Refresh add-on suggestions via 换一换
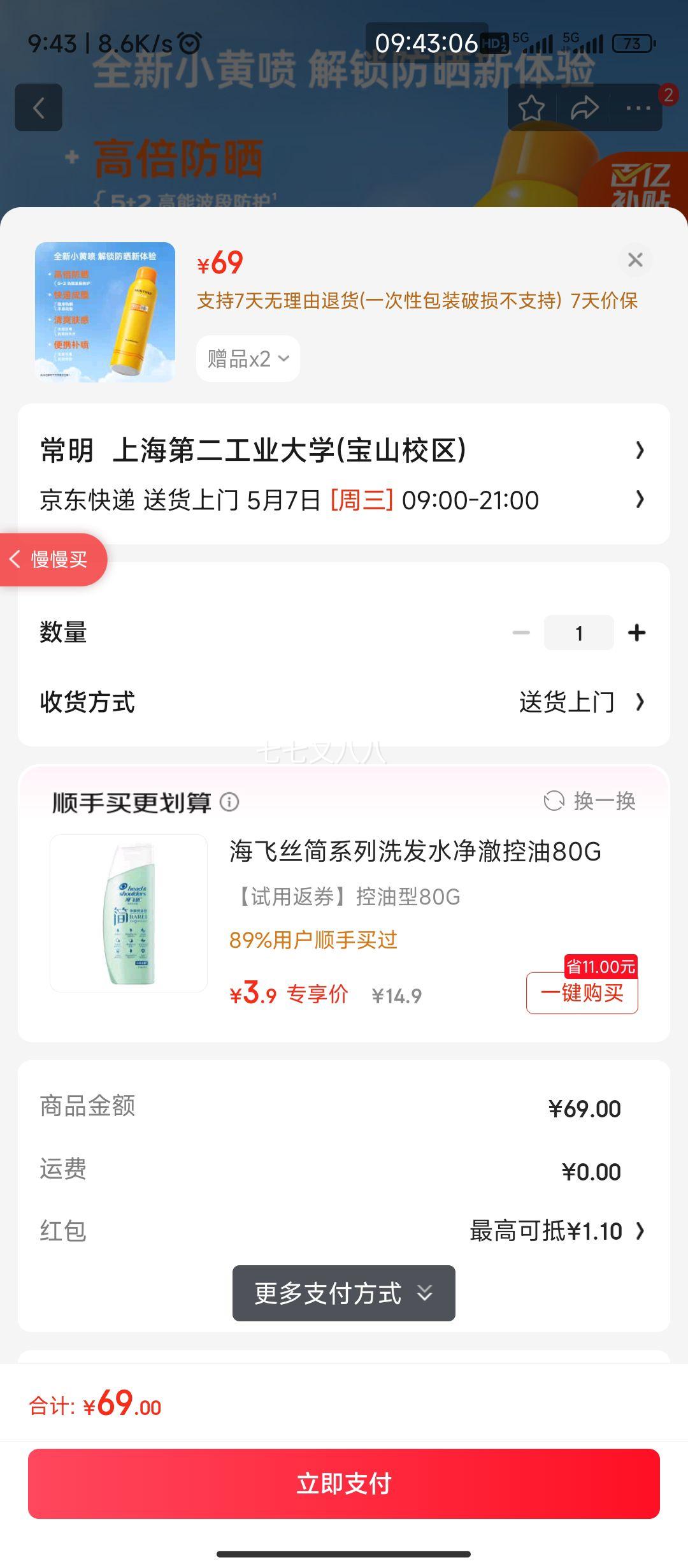Viewport: 688px width, 1568px height. (x=590, y=801)
